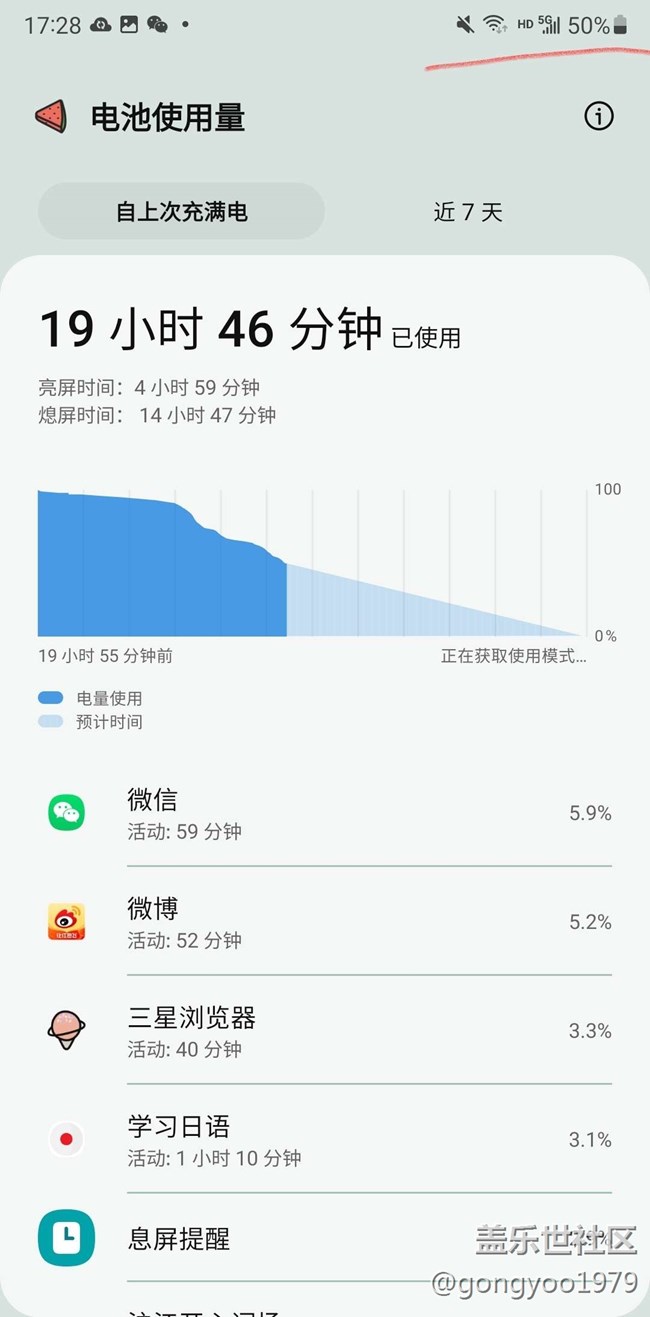Screen dimensions: 650x1317
Task: Open 息屏提醒 battery usage details
Action: [300, 1239]
